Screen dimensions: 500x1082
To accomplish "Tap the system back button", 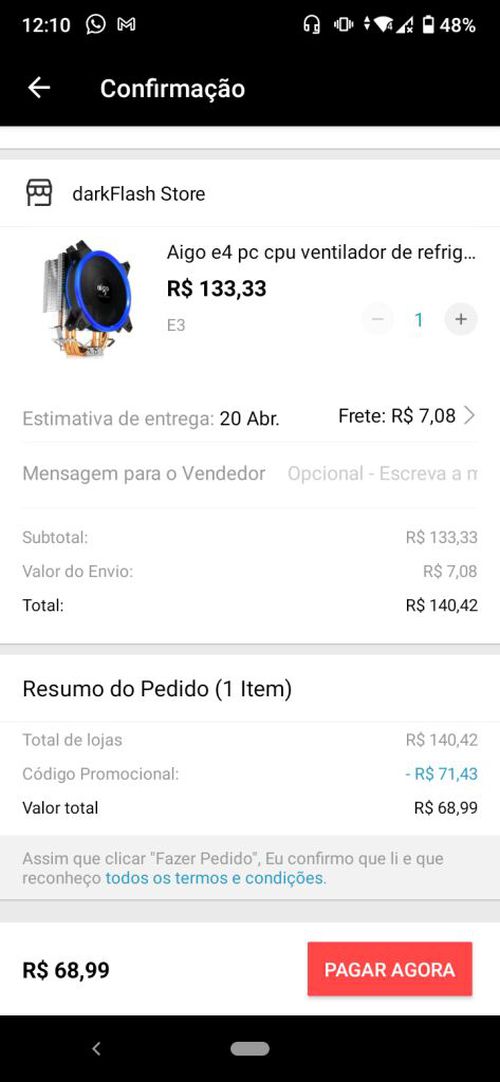I will pos(97,1049).
